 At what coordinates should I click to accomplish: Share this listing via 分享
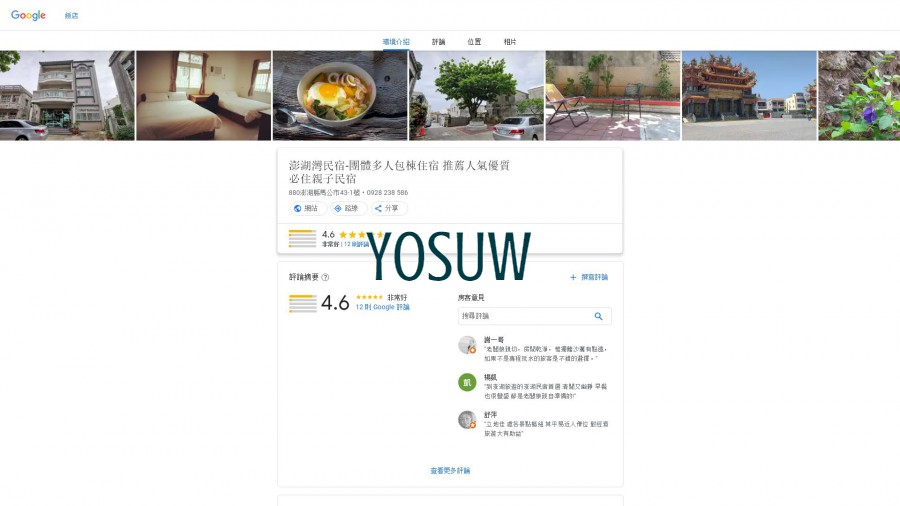click(x=387, y=208)
